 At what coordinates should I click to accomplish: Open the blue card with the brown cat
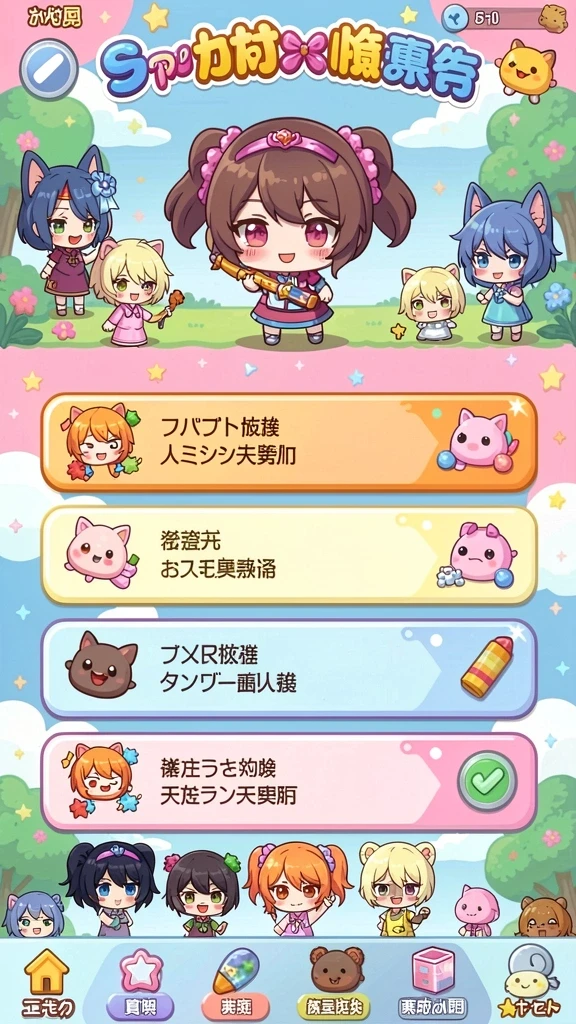(x=289, y=669)
